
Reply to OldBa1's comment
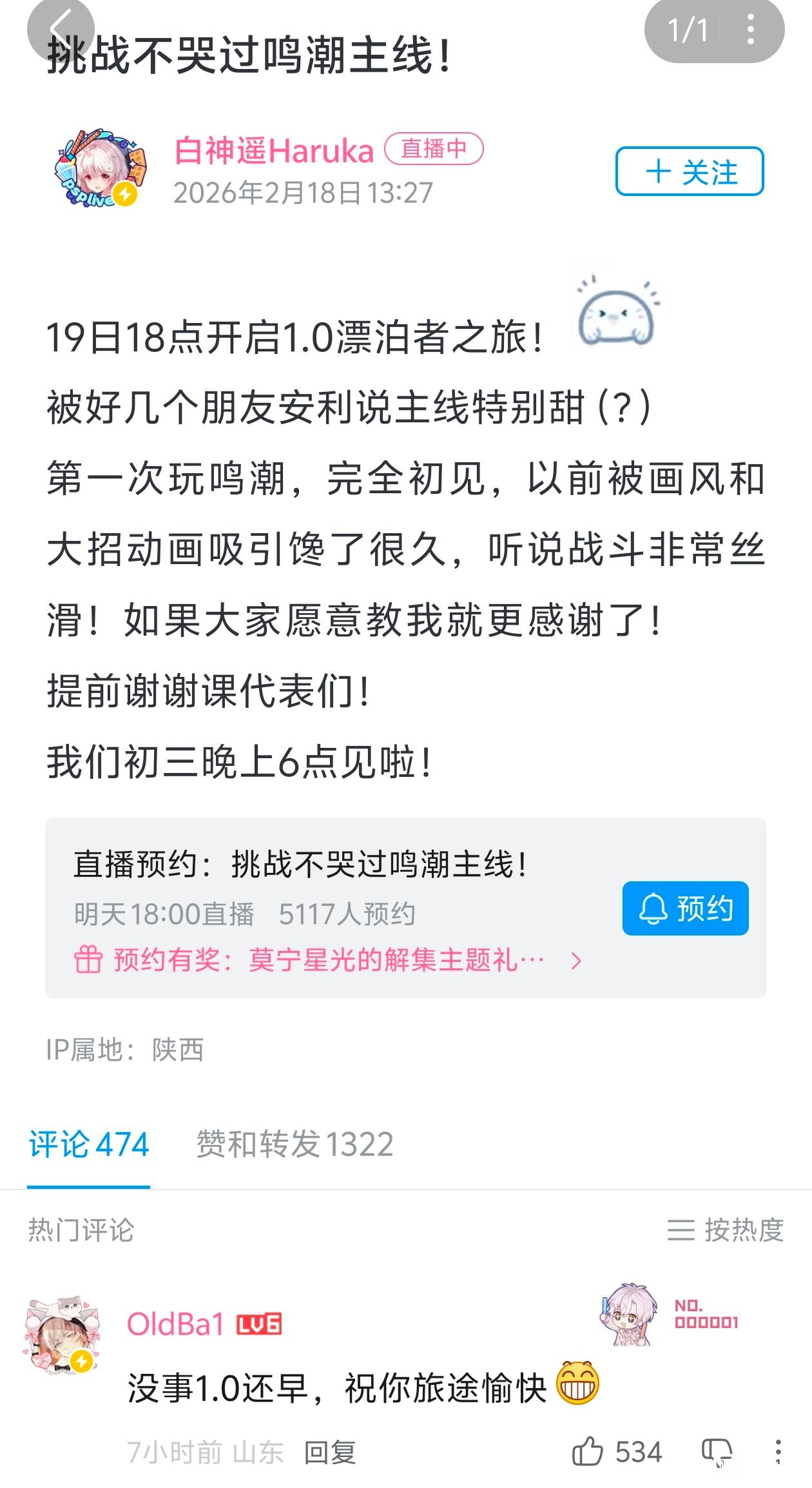point(329,1453)
